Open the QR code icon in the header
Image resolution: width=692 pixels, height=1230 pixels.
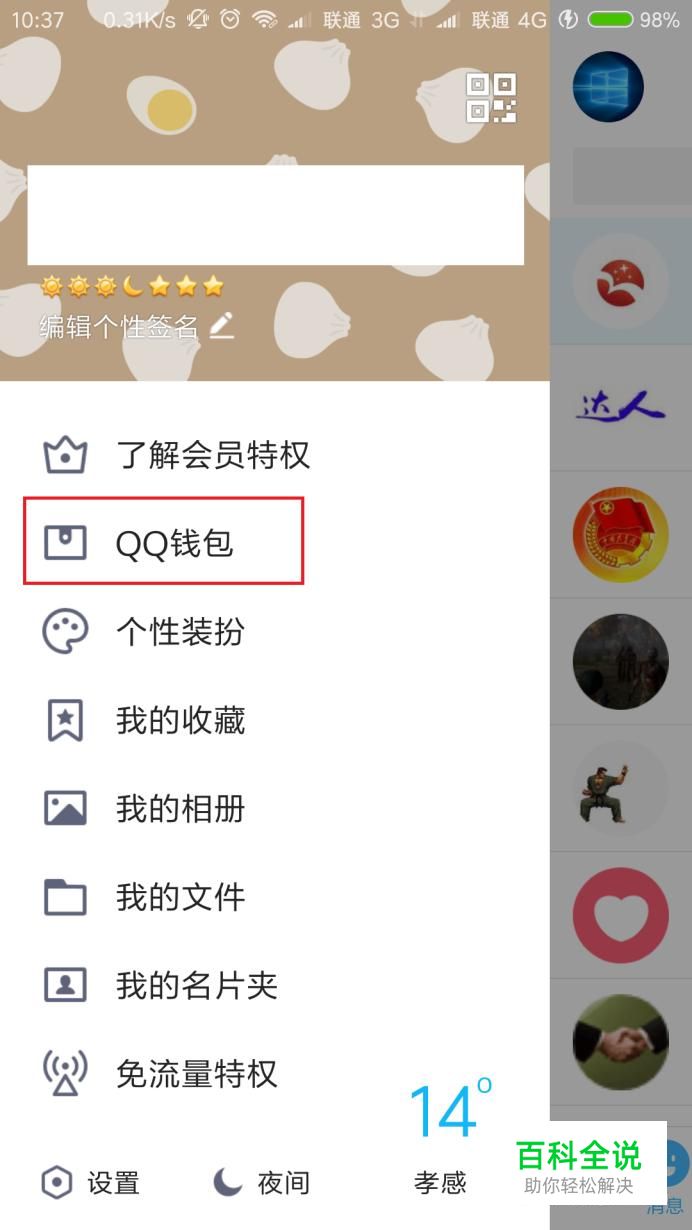click(491, 98)
